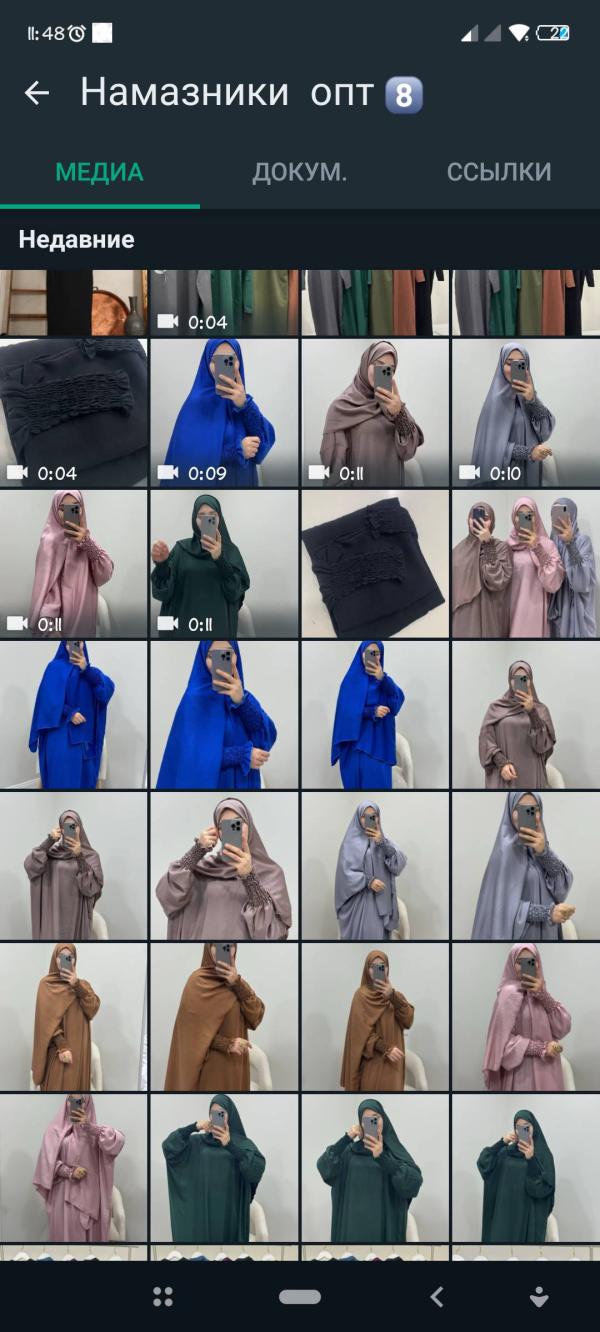This screenshot has width=600, height=1332.
Task: Play the 0:10 gray hijab video
Action: coord(525,412)
